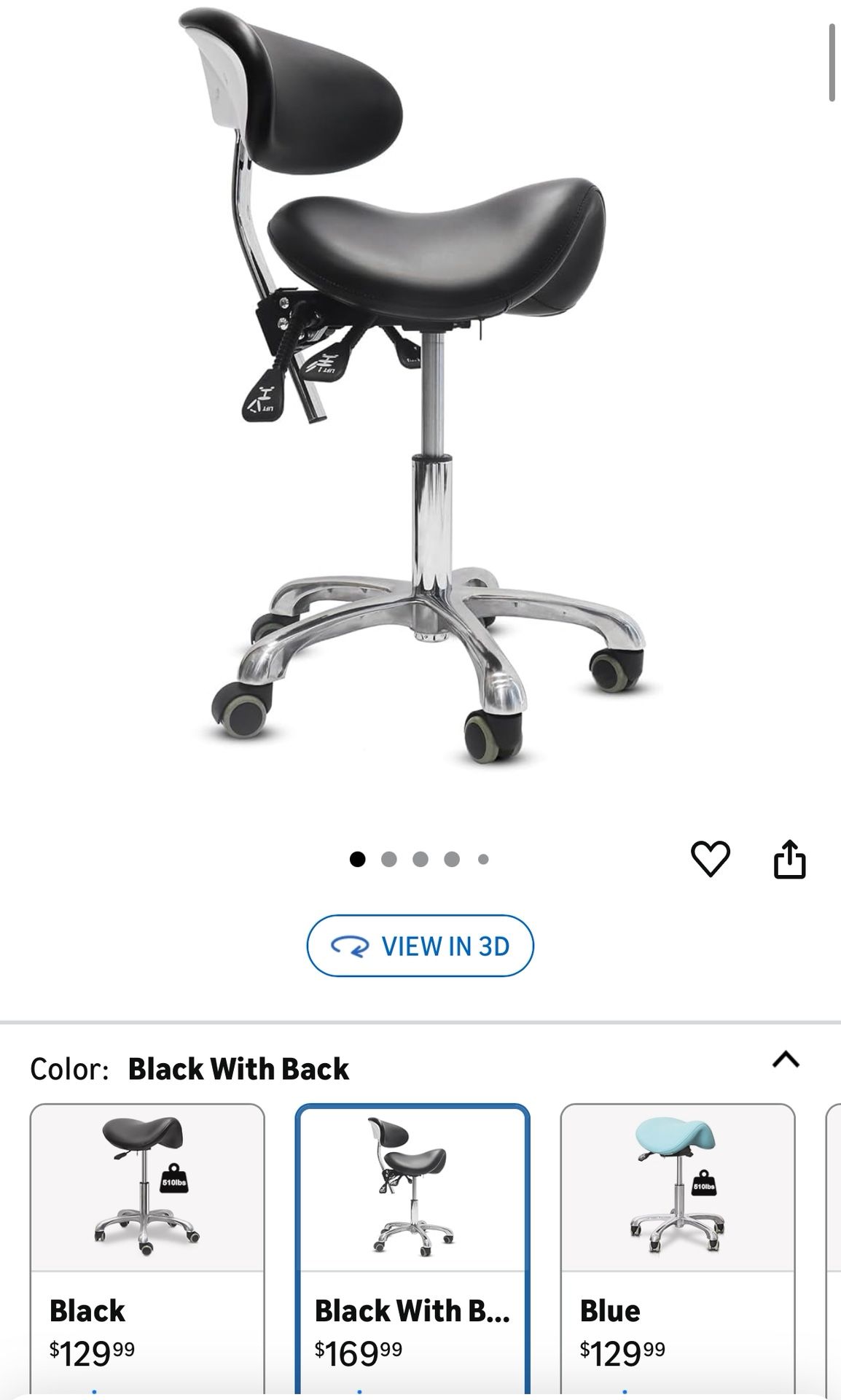The height and width of the screenshot is (1400, 841).
Task: Collapse the Color options section
Action: [x=786, y=1059]
